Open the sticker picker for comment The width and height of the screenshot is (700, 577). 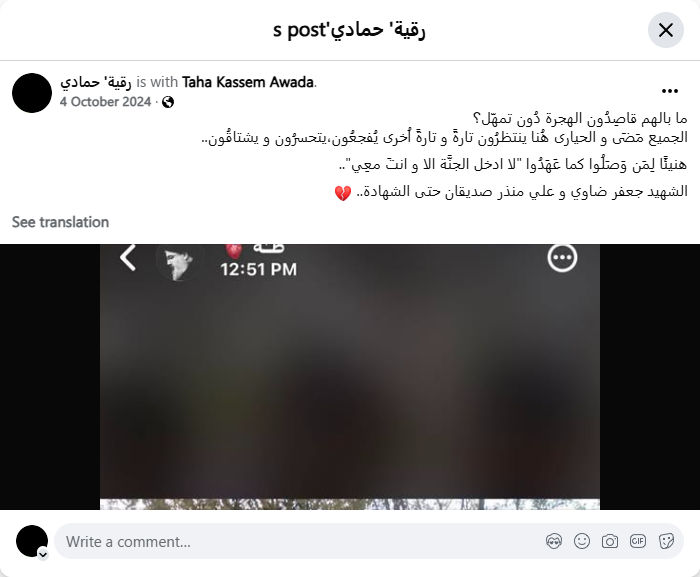pos(666,541)
